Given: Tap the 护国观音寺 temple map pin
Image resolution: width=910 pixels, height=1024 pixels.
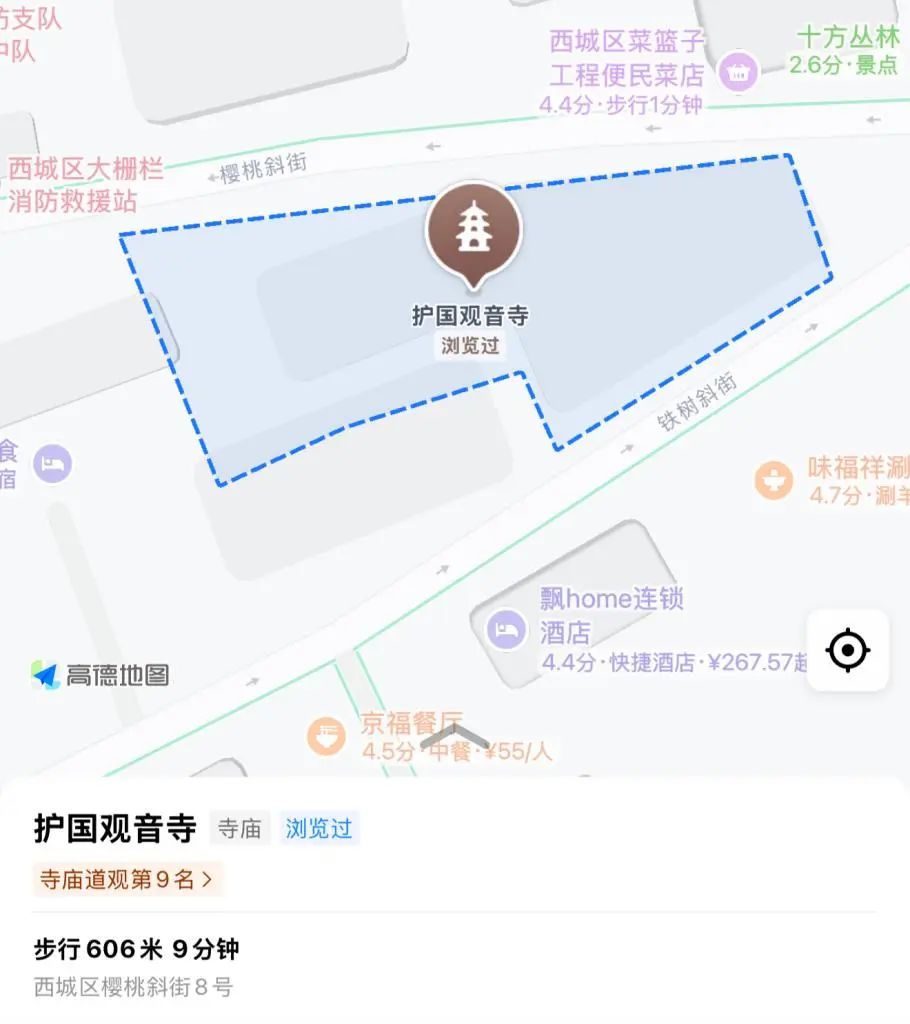Looking at the screenshot, I should click(474, 232).
